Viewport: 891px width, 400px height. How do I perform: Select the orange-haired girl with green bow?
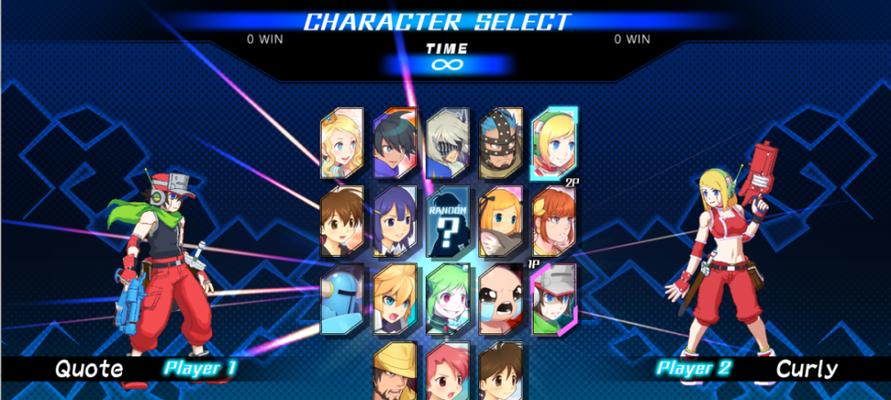point(552,219)
